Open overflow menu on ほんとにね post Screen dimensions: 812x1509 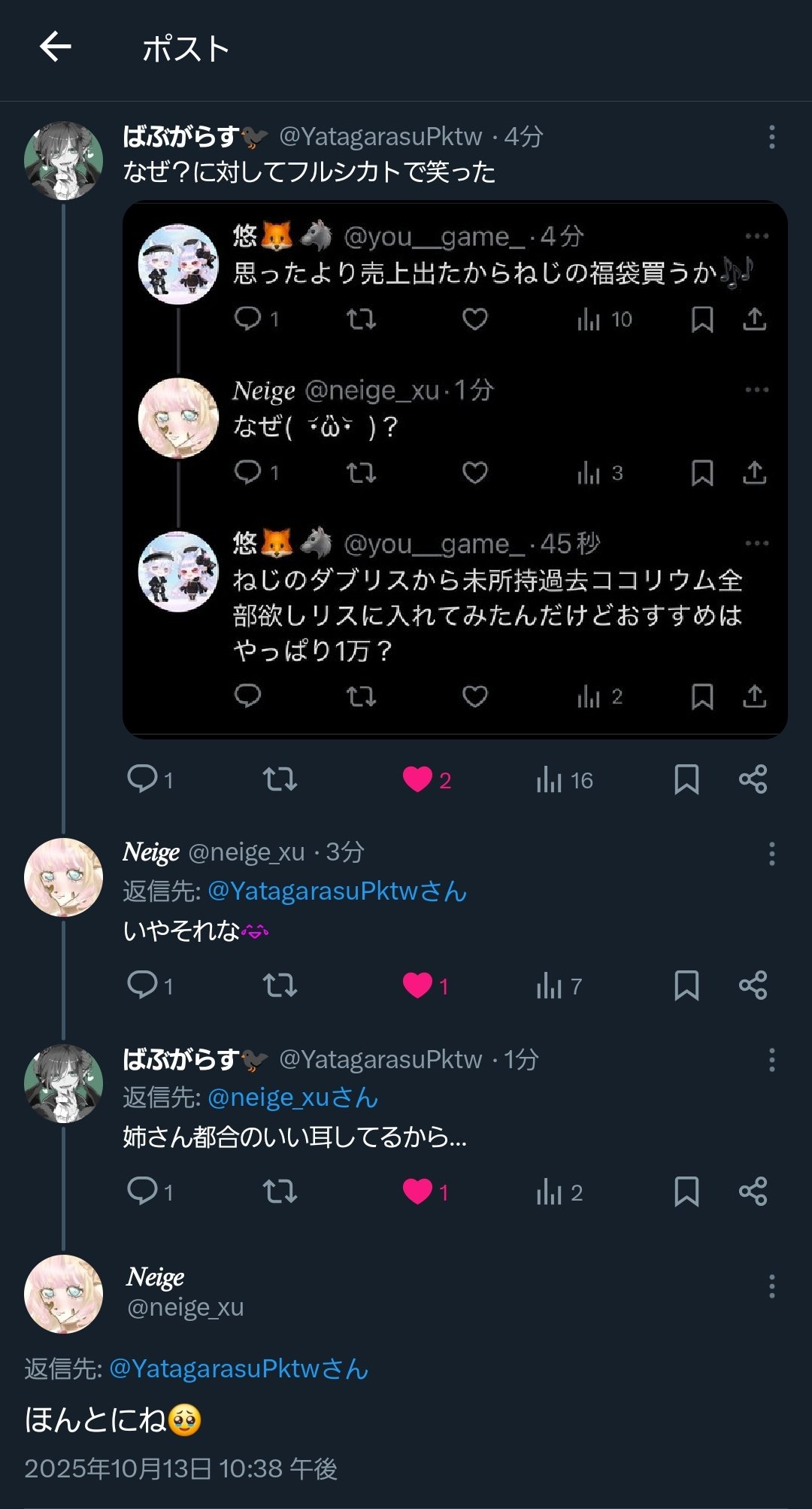(771, 1286)
